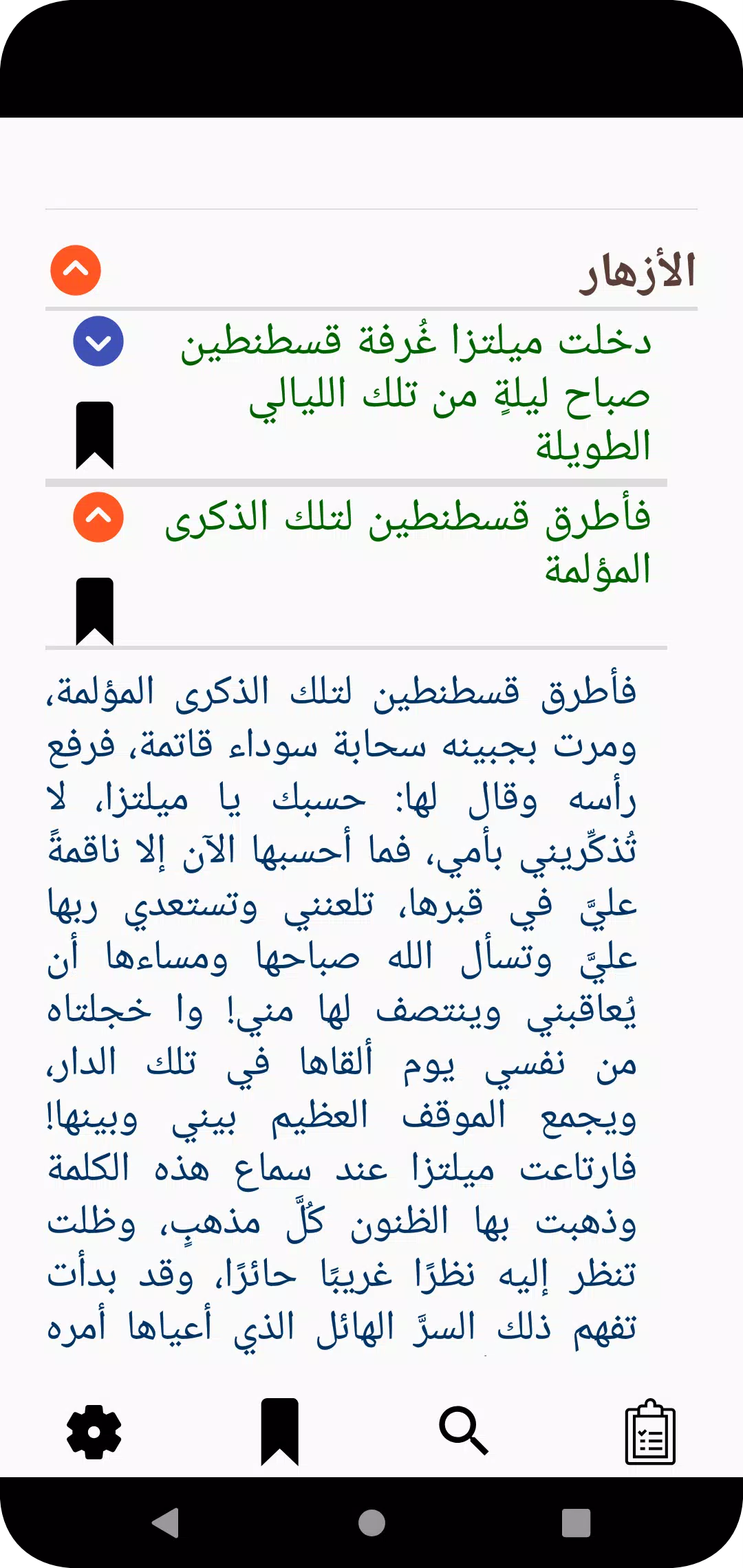The width and height of the screenshot is (743, 1568).
Task: Open search with the magnifier icon
Action: (x=464, y=1431)
